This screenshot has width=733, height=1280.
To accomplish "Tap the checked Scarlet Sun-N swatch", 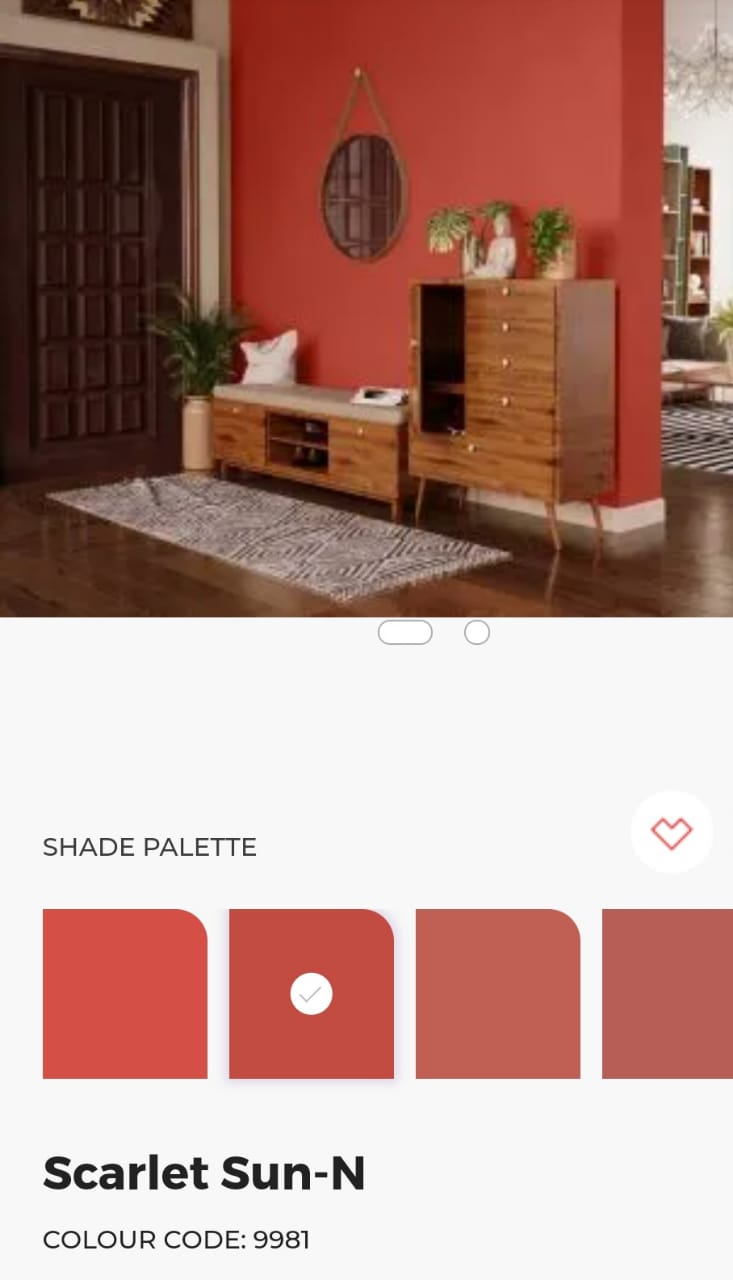I will tap(311, 994).
